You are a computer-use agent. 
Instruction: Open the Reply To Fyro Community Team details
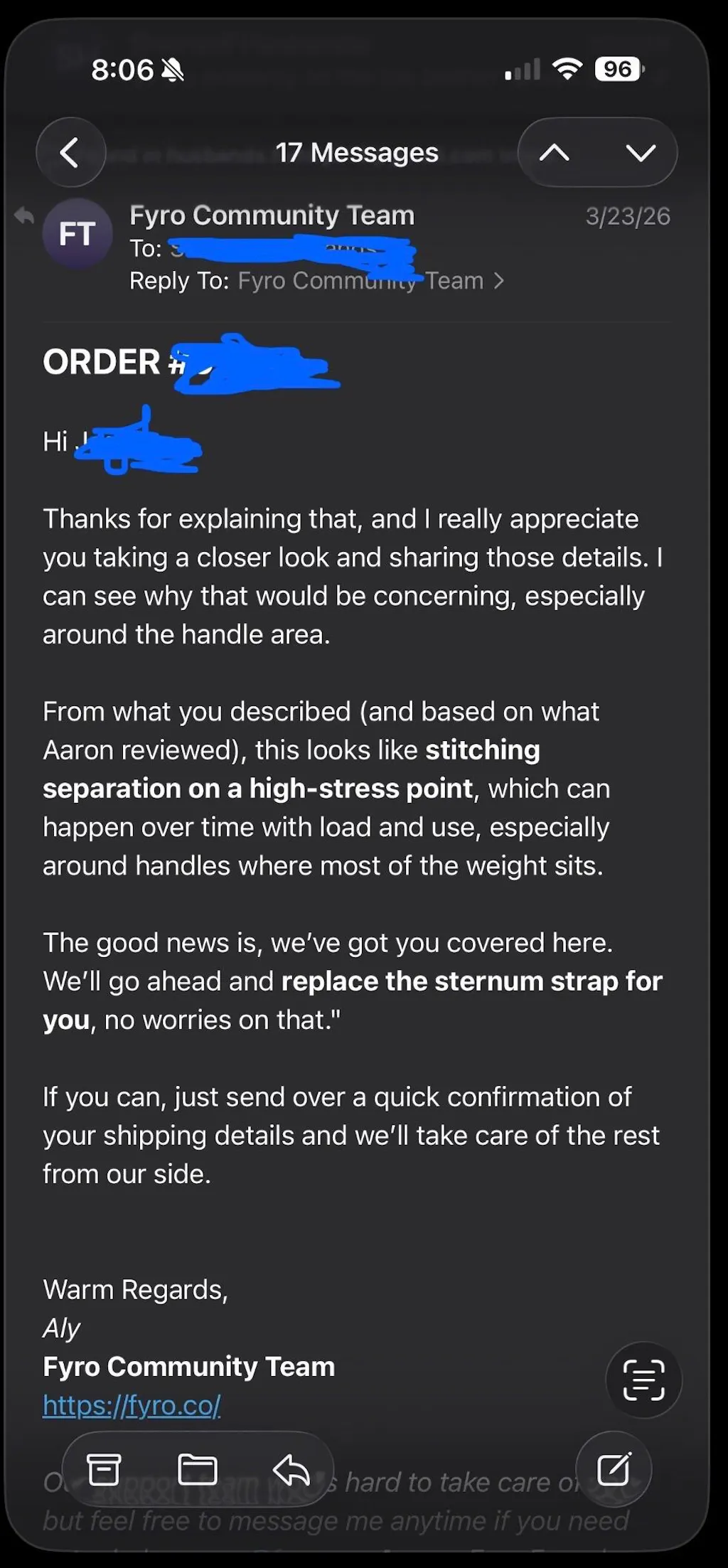tap(370, 281)
